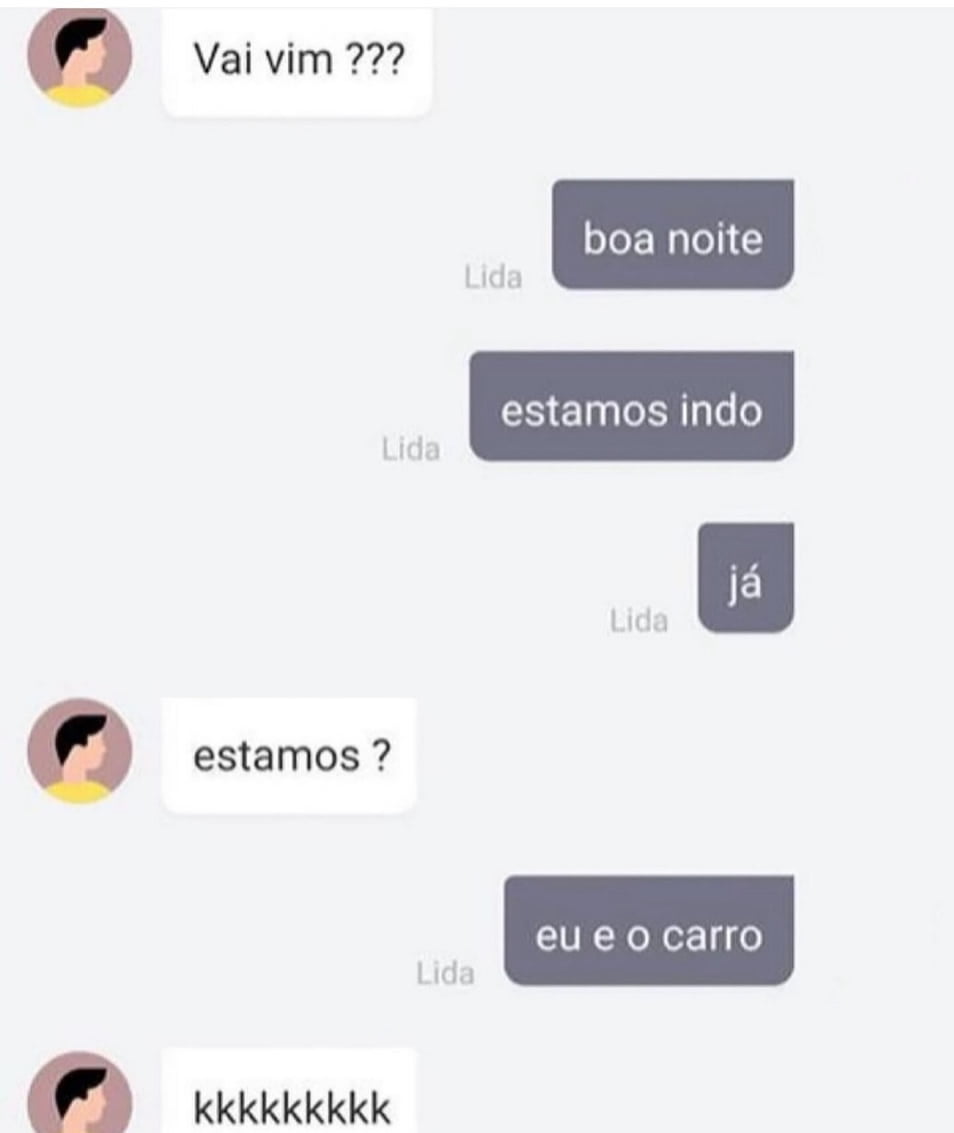Tap the 'Lida' receipt beside 'estamos indo'
This screenshot has width=954, height=1133.
[414, 446]
